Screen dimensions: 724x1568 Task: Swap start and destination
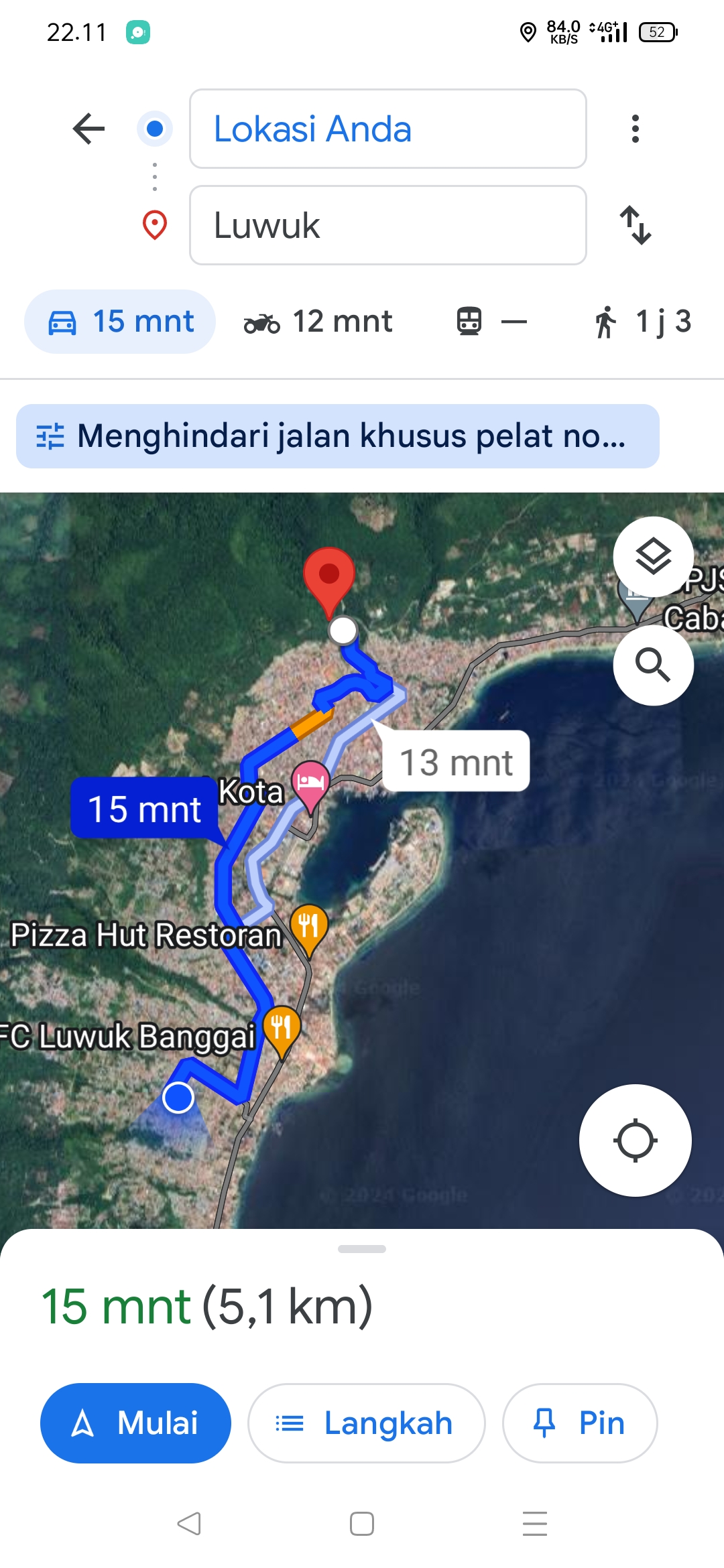tap(635, 225)
